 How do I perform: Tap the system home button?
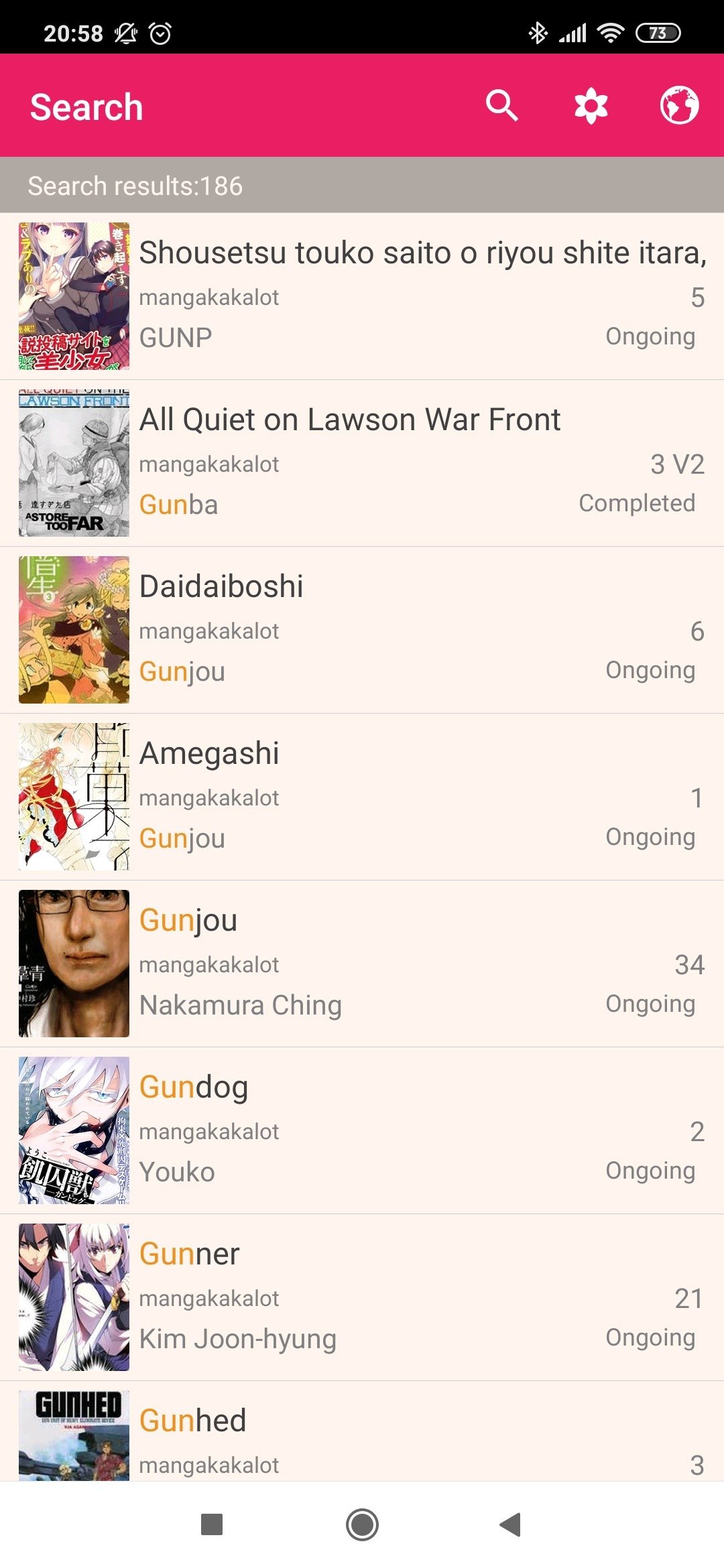click(362, 1524)
